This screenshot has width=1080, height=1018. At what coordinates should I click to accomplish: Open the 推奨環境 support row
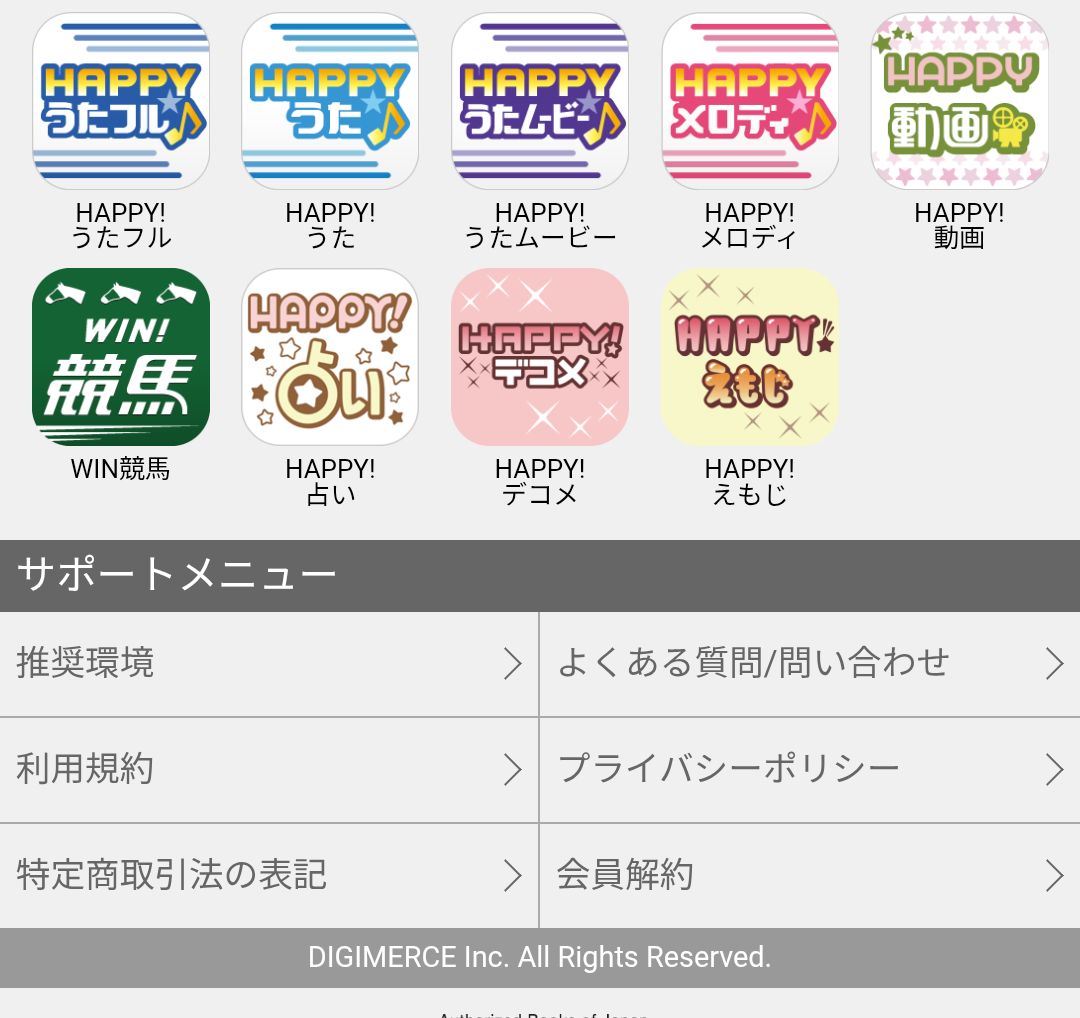pos(268,664)
